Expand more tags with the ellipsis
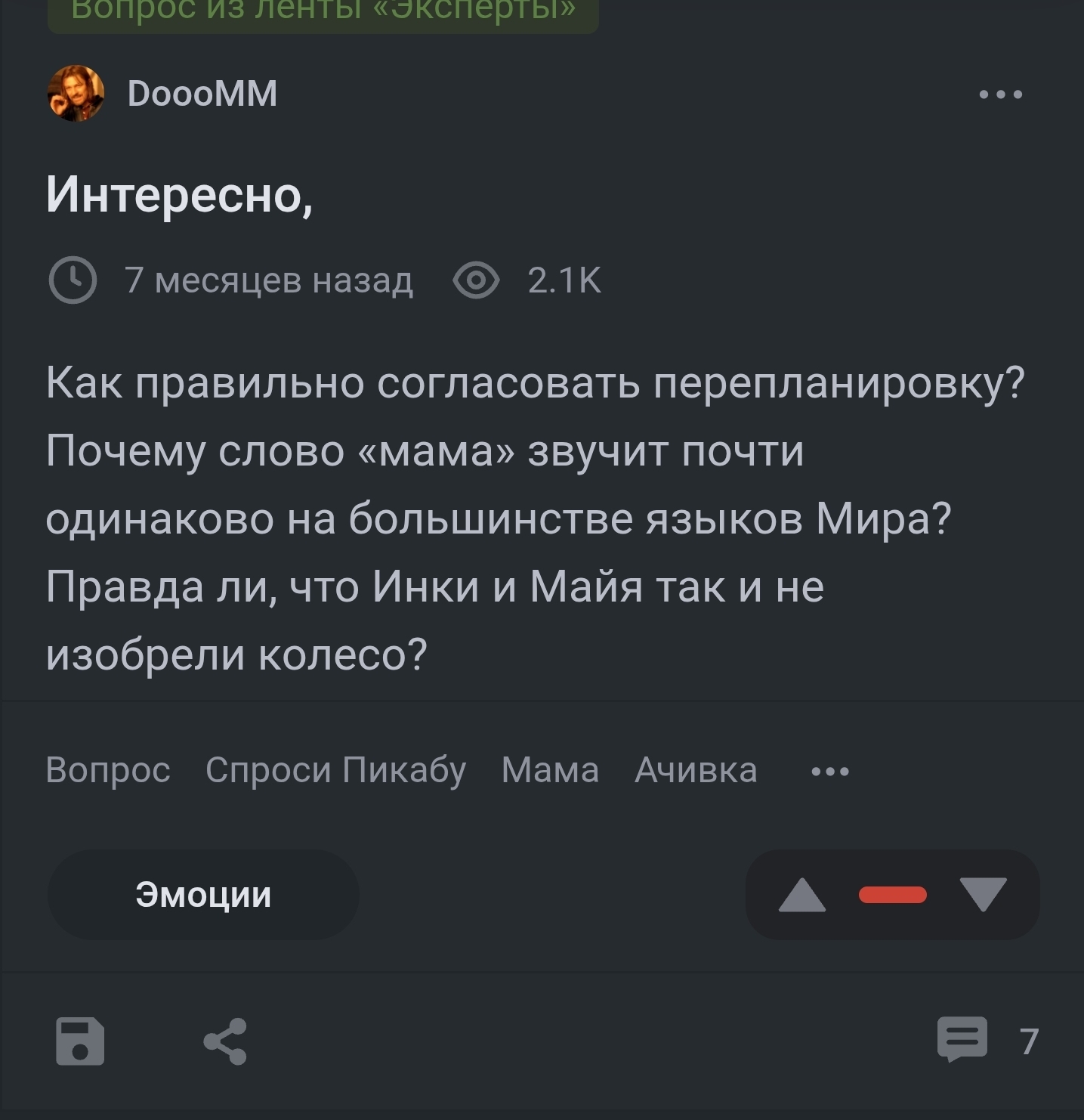The image size is (1084, 1120). (829, 772)
